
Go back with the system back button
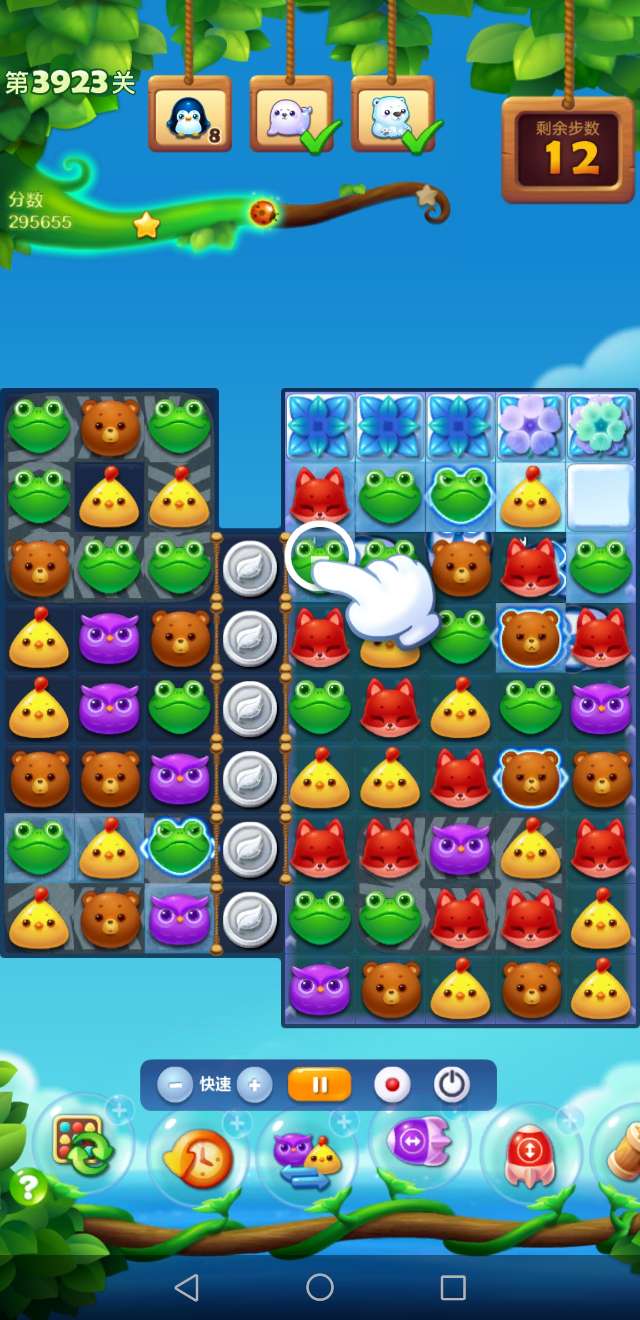[186, 1287]
